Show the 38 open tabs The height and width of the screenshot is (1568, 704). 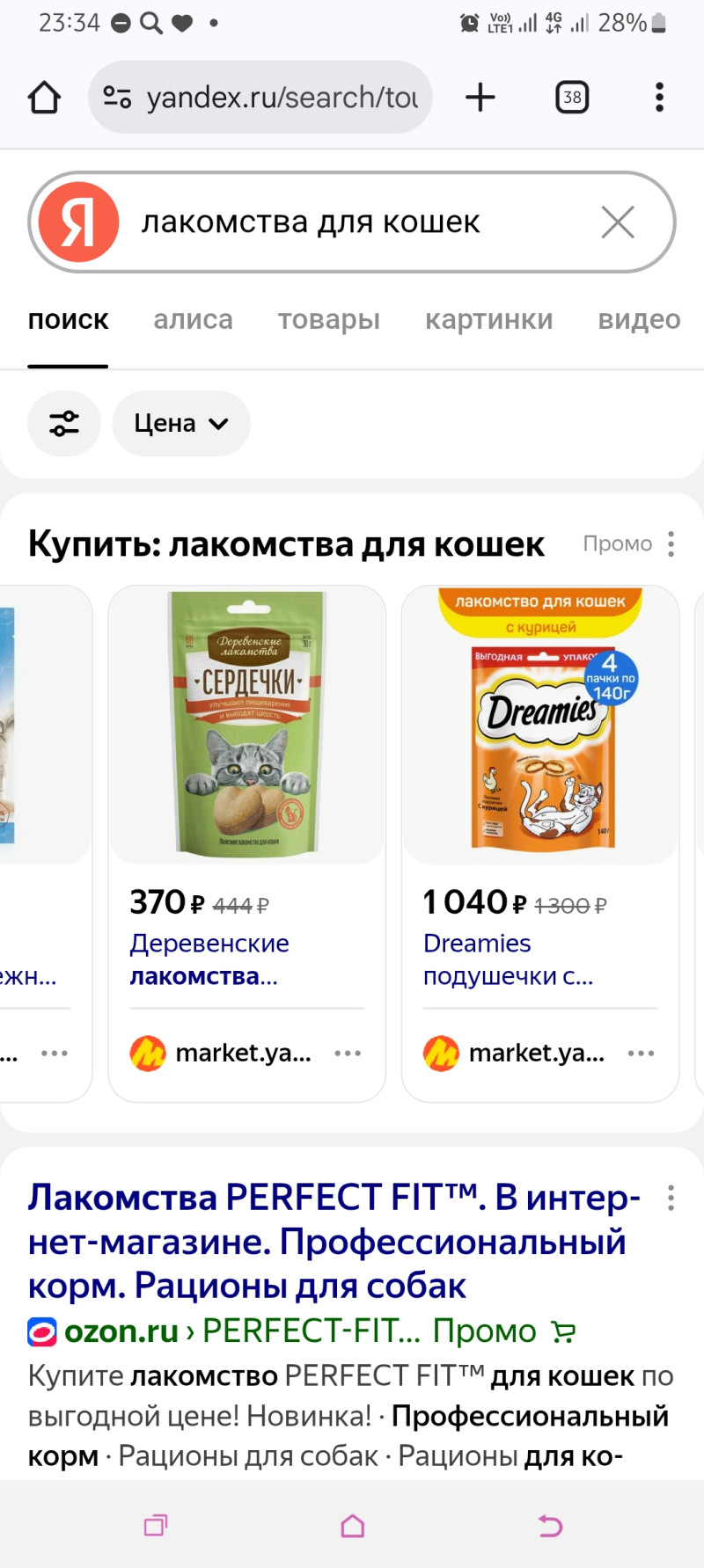[x=572, y=98]
